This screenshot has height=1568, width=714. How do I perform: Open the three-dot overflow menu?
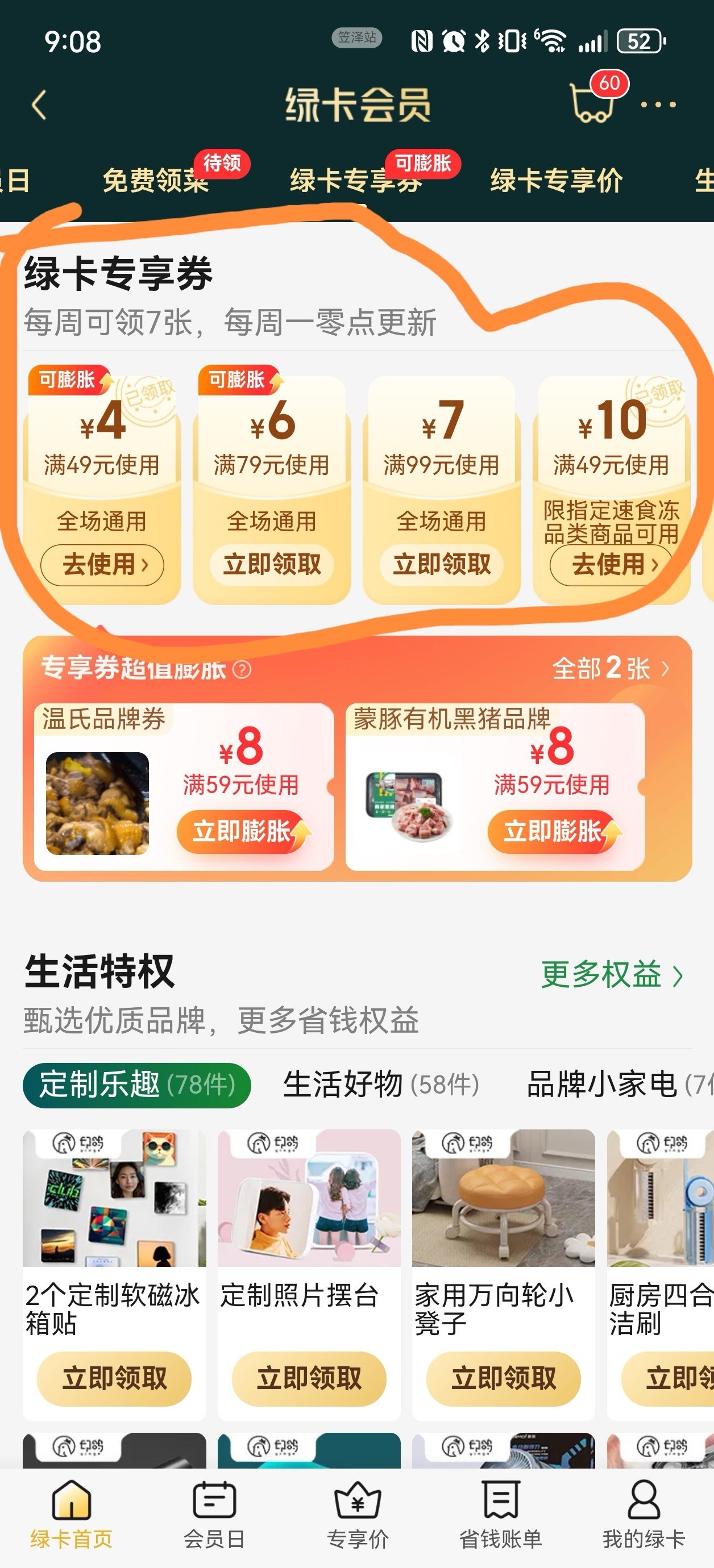point(658,105)
